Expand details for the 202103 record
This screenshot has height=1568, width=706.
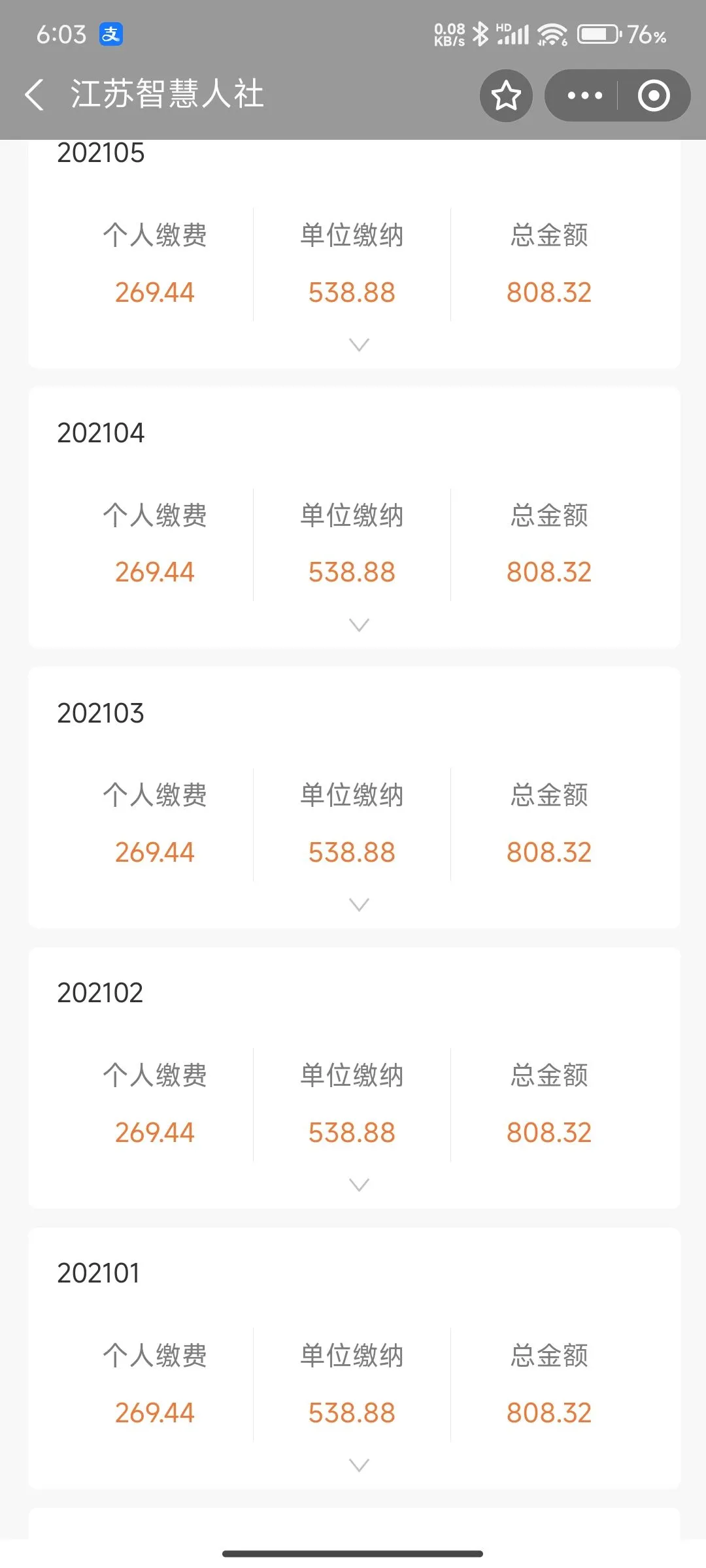[359, 904]
